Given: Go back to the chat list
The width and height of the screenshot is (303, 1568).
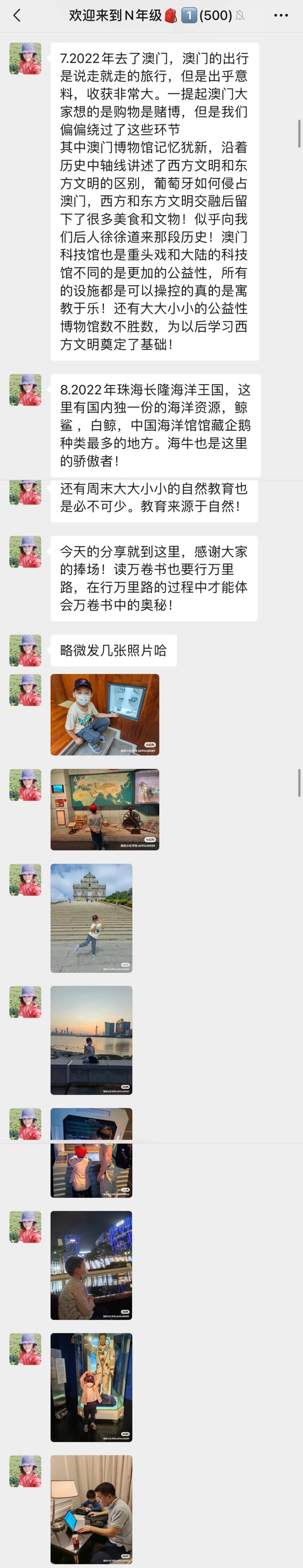Looking at the screenshot, I should click(x=17, y=15).
